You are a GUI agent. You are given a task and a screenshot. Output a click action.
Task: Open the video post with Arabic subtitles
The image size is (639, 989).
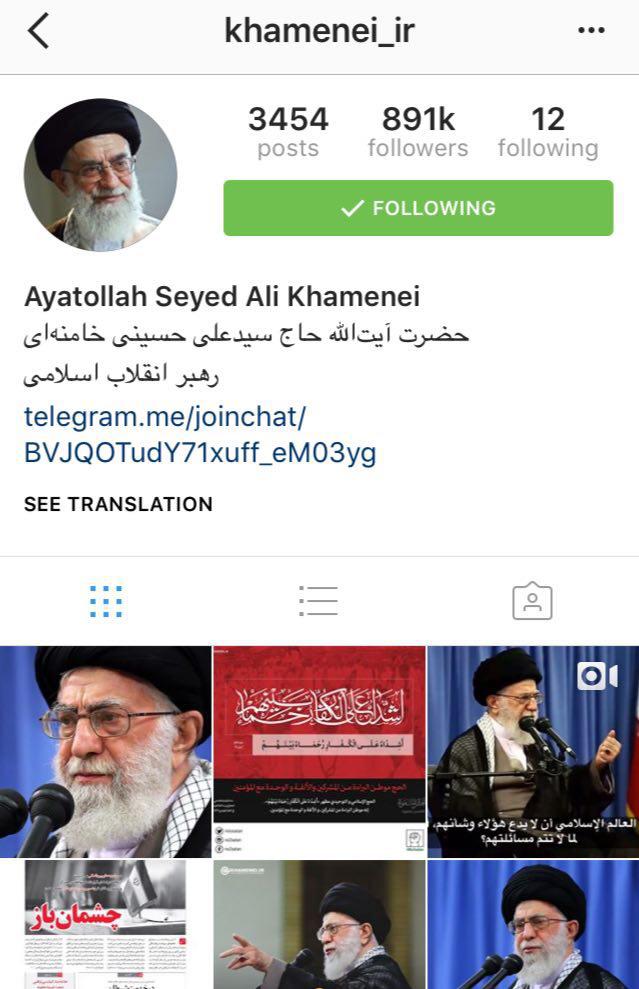(533, 751)
